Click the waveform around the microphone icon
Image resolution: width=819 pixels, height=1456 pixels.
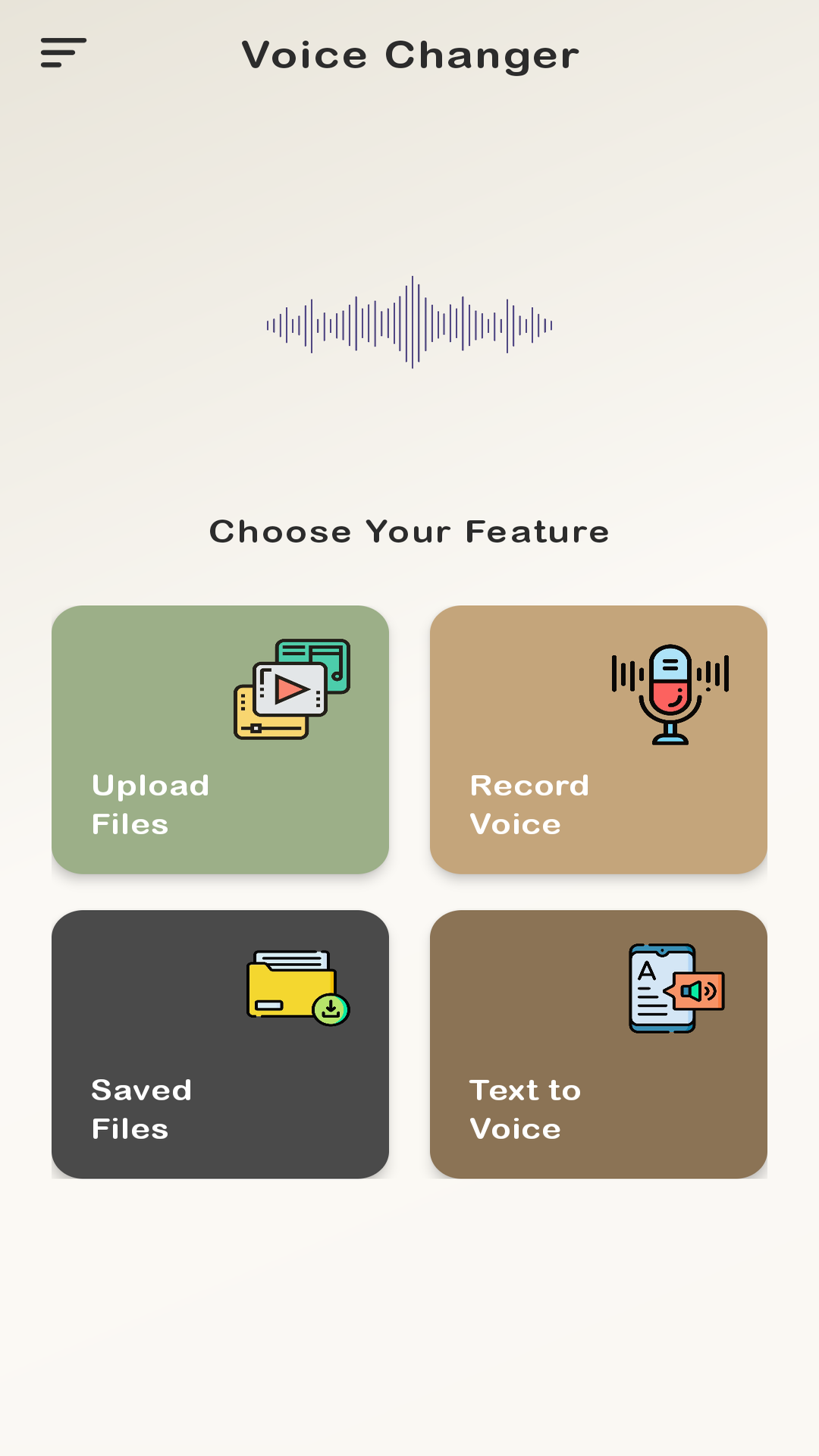pos(626,671)
